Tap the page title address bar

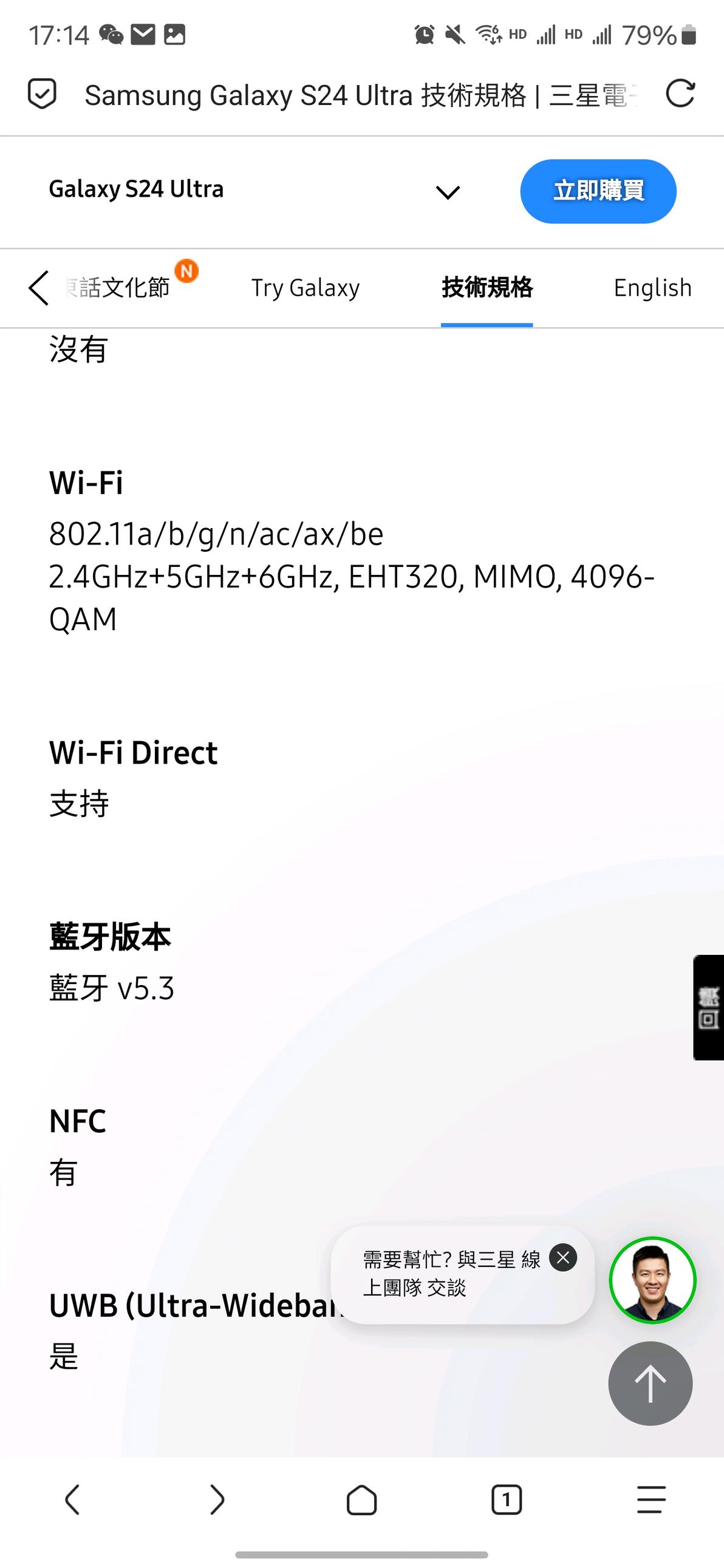pos(359,95)
